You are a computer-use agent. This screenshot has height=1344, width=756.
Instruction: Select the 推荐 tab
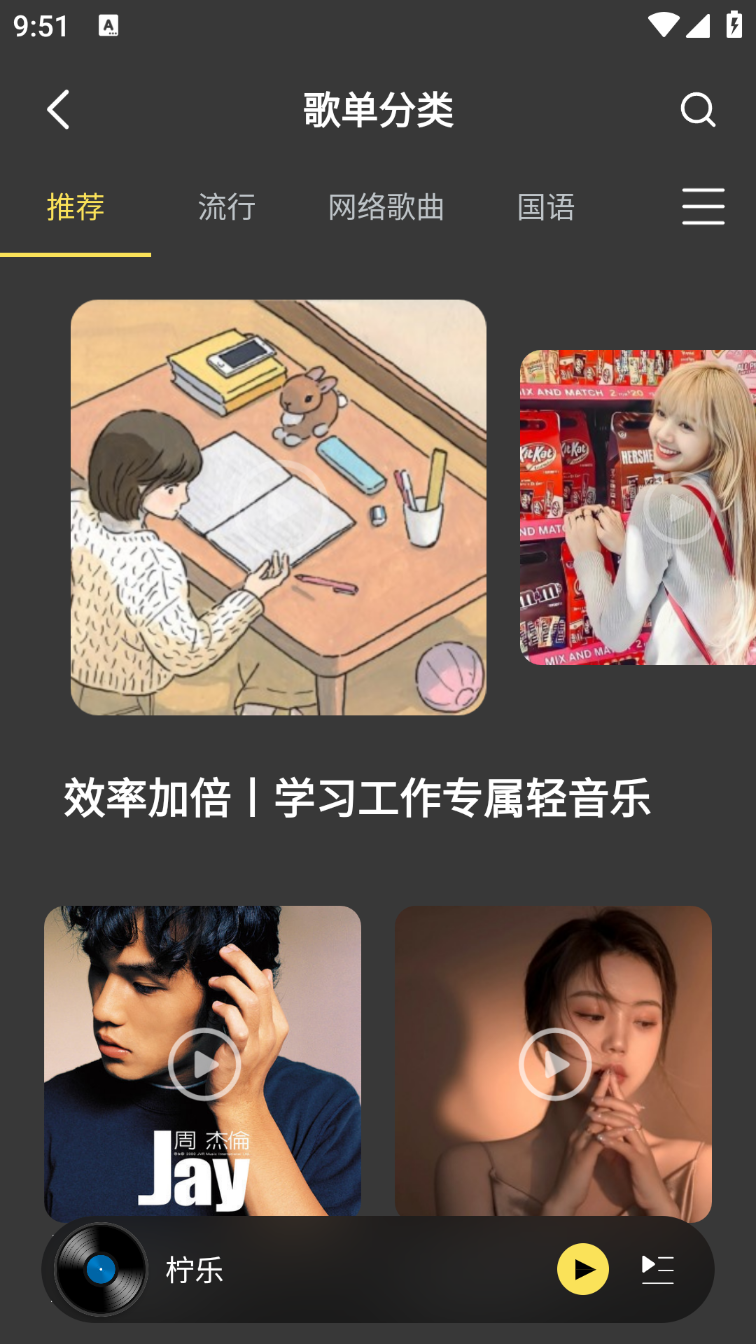pyautogui.click(x=76, y=207)
